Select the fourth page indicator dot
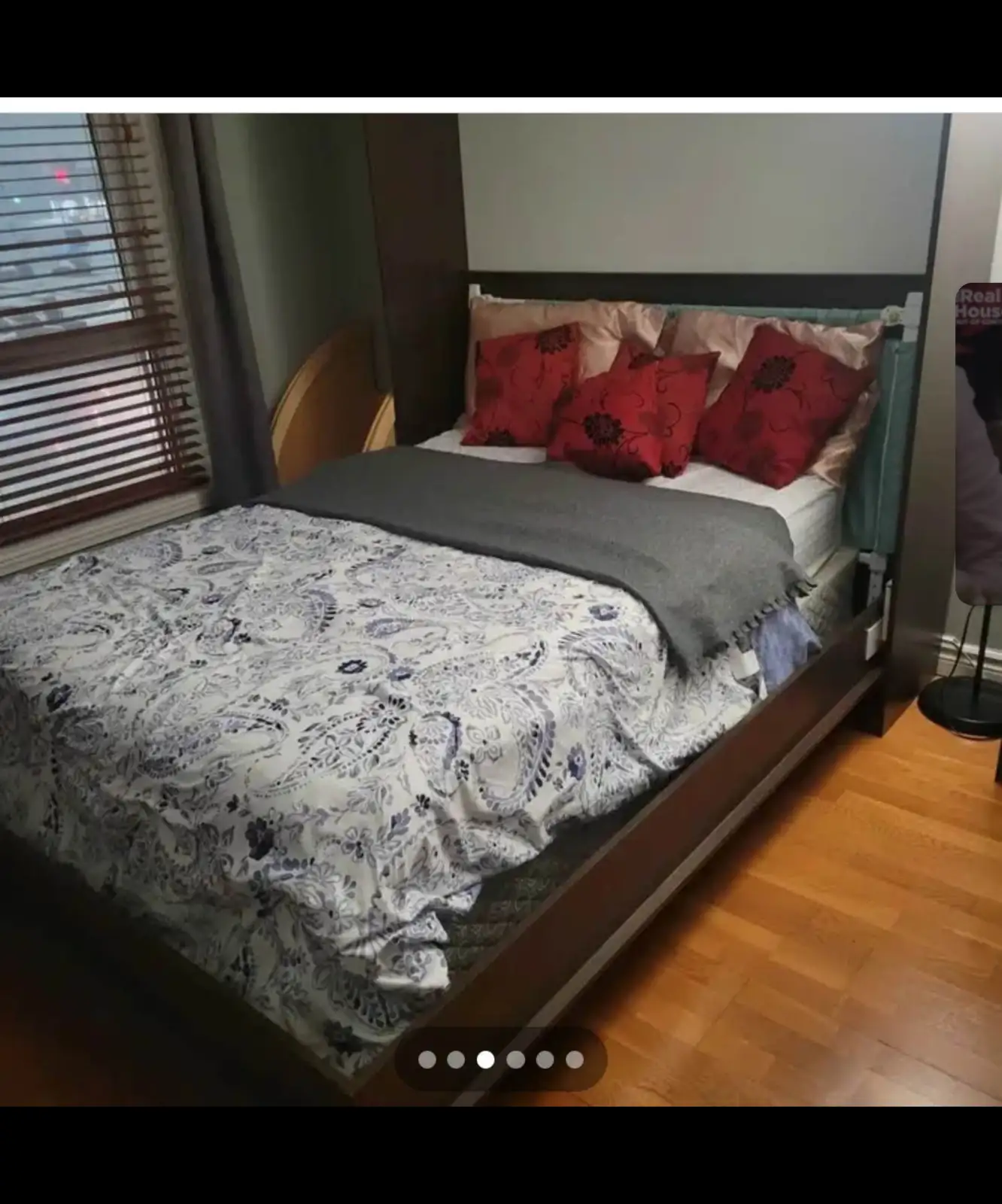This screenshot has height=1204, width=1002. tap(515, 1060)
